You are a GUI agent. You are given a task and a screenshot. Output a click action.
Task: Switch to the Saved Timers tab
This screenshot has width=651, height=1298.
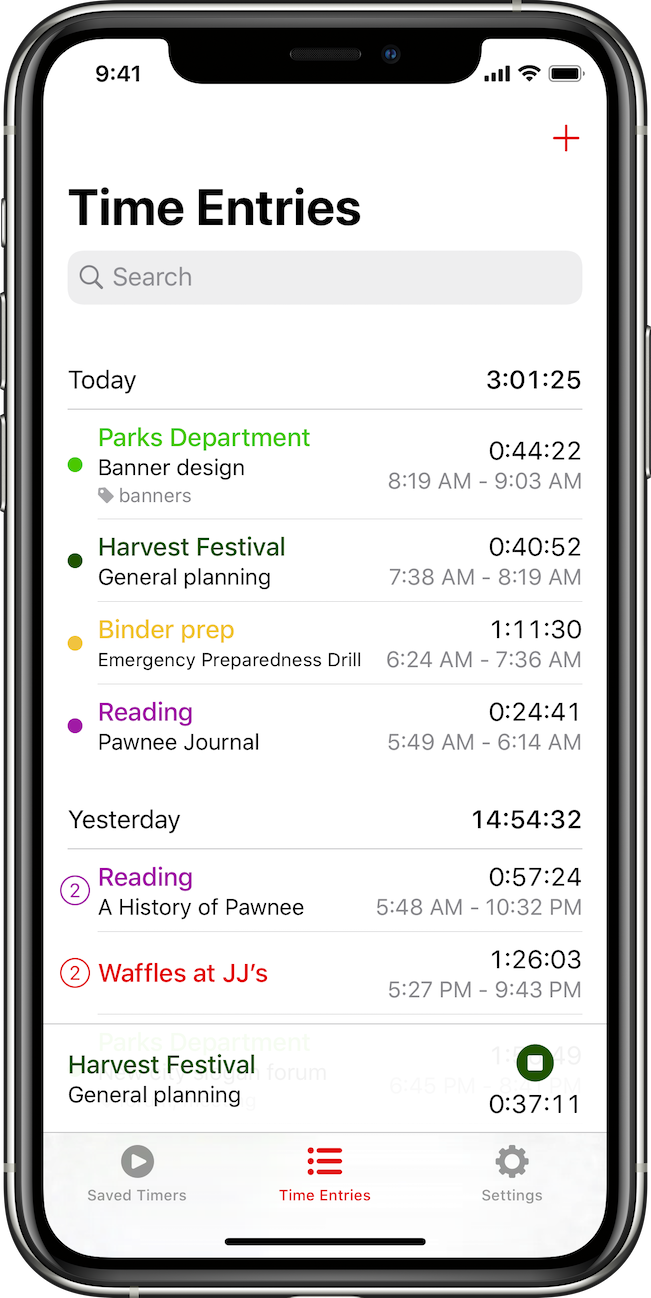[x=137, y=1174]
